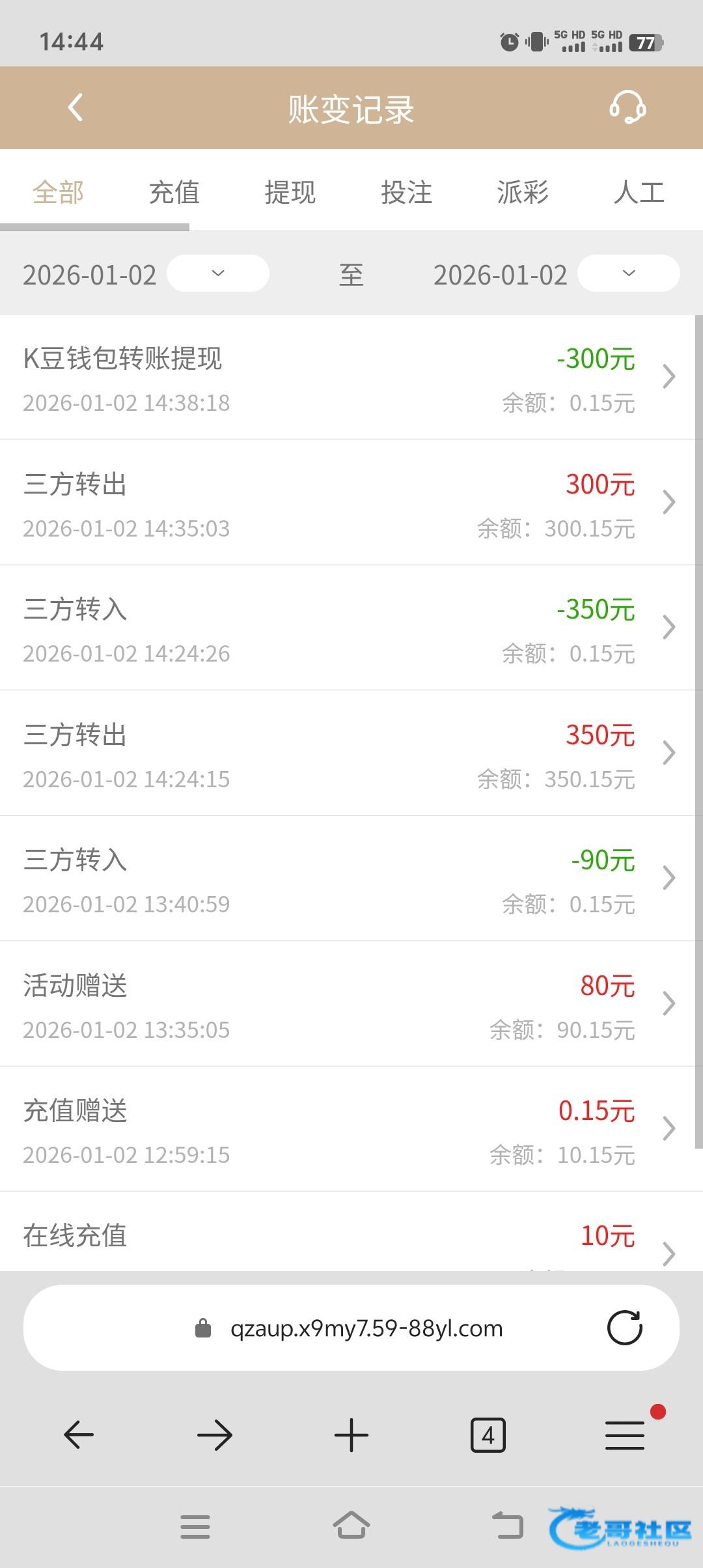Reload the page in the browser
This screenshot has width=703, height=1568.
[x=624, y=1328]
